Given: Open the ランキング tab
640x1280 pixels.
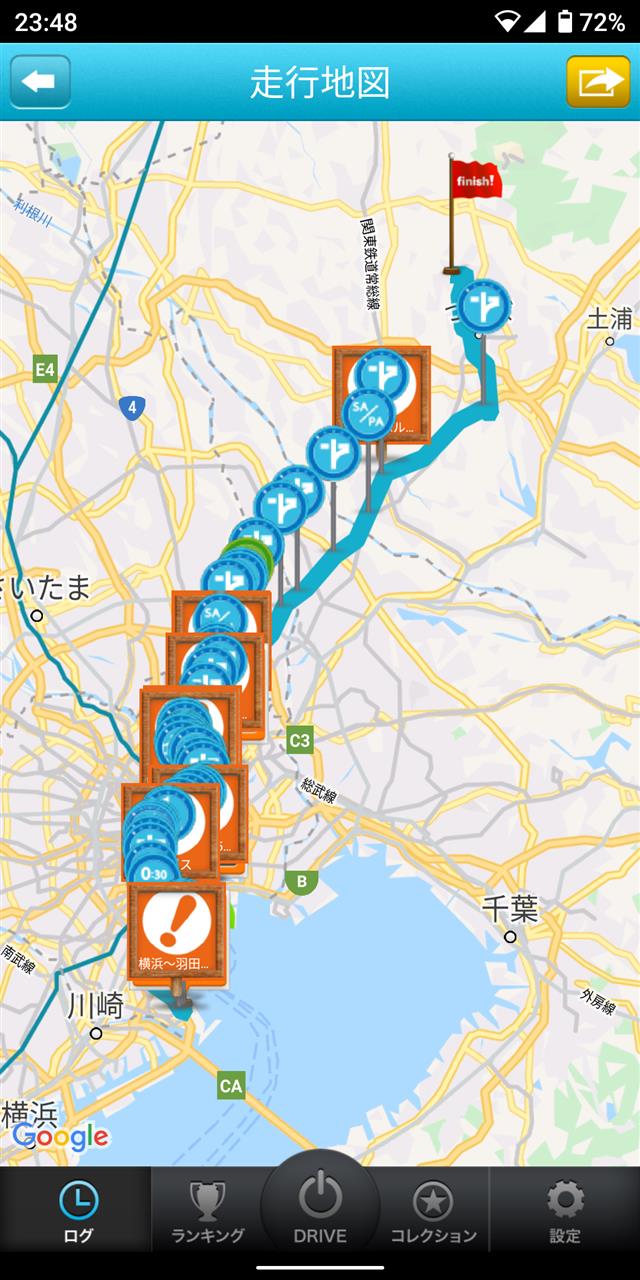Looking at the screenshot, I should coord(207,1212).
